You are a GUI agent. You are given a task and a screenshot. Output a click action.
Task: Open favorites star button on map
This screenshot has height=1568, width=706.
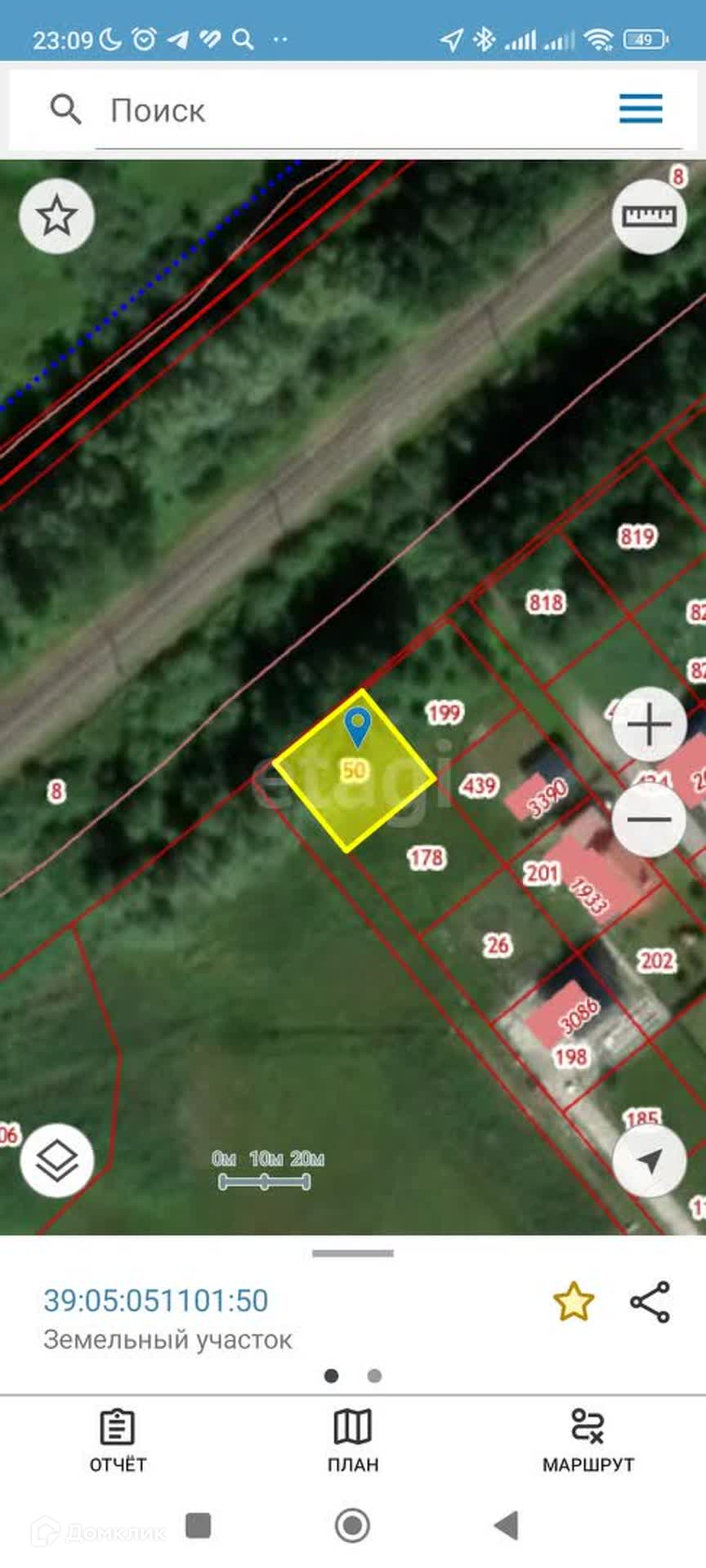[56, 216]
